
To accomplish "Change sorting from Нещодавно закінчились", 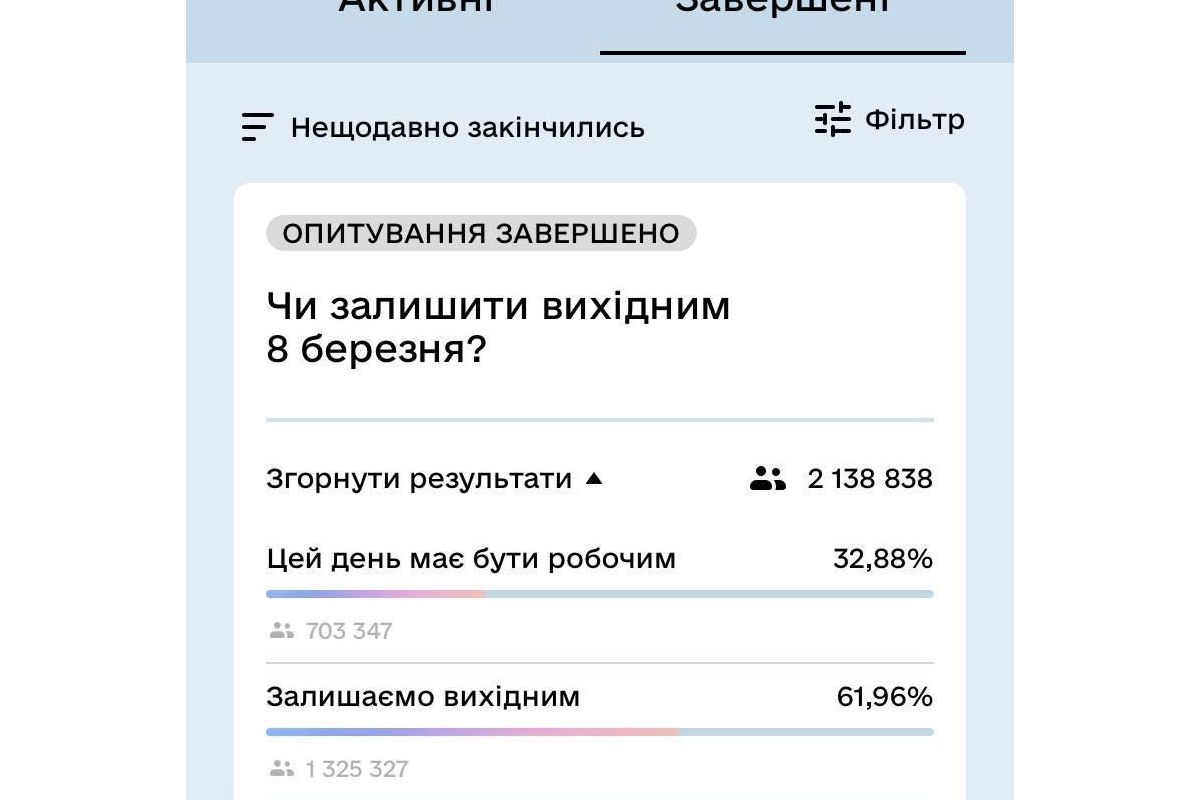I will [443, 128].
